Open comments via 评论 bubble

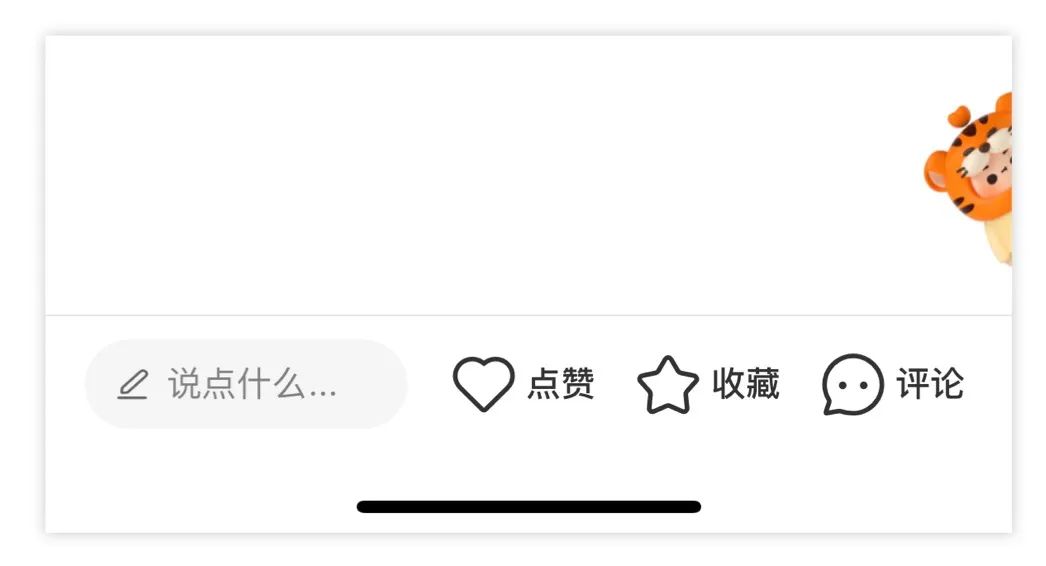853,385
